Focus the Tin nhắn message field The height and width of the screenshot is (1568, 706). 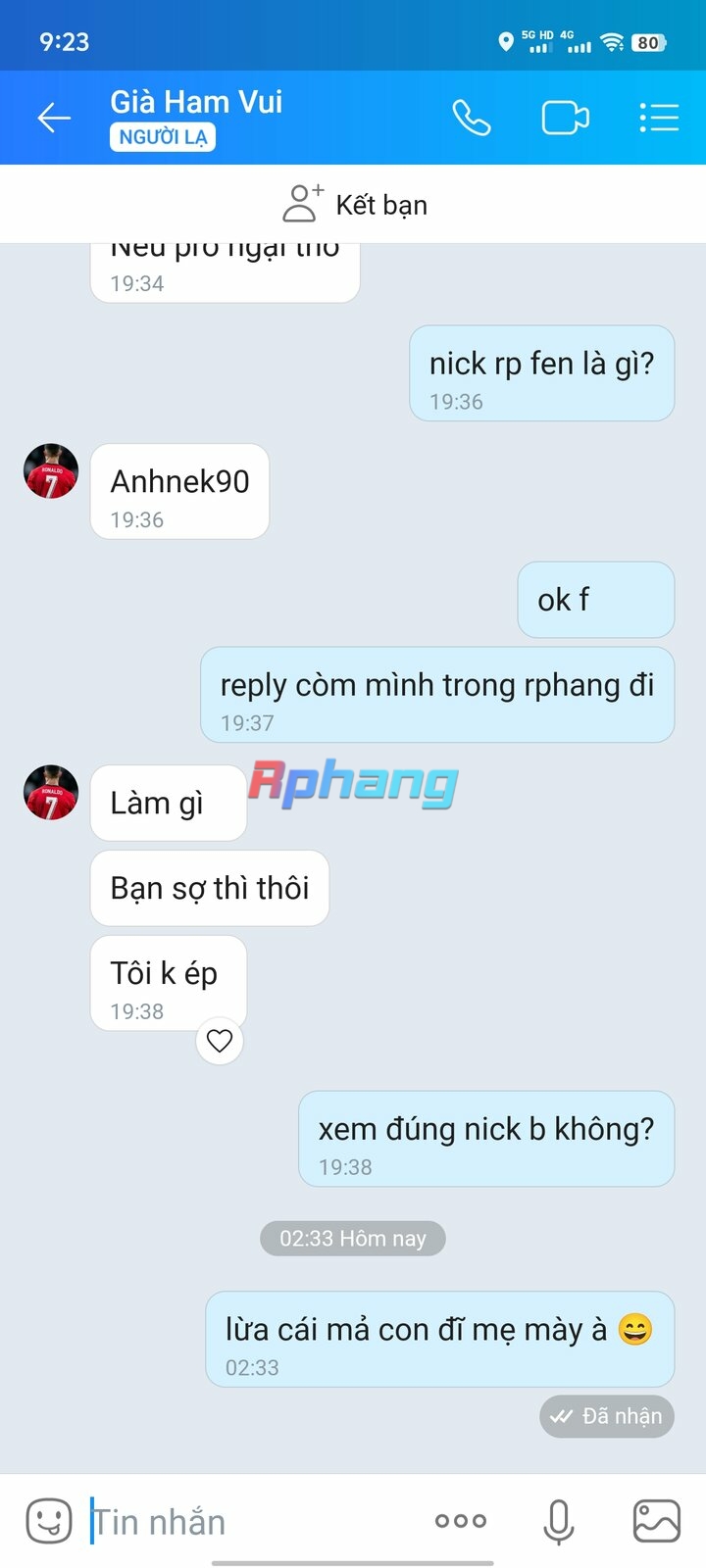250,1522
